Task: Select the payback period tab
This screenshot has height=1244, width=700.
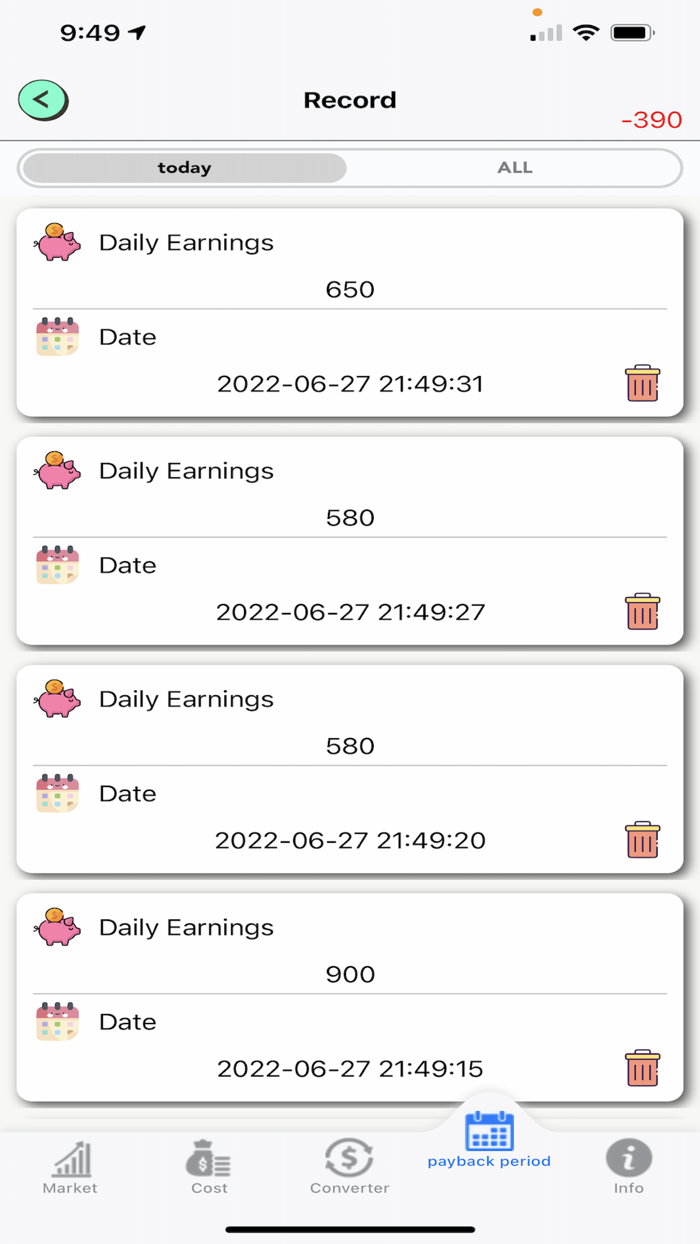Action: pyautogui.click(x=489, y=1140)
